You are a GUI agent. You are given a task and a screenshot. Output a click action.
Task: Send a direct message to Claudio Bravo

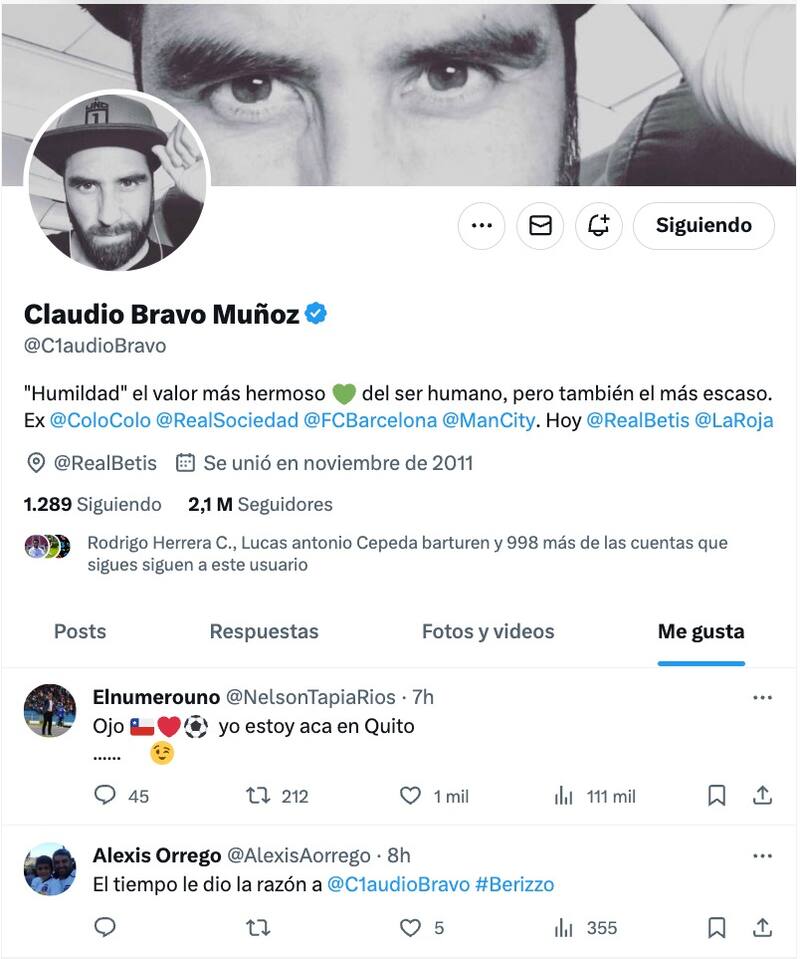[x=540, y=226]
